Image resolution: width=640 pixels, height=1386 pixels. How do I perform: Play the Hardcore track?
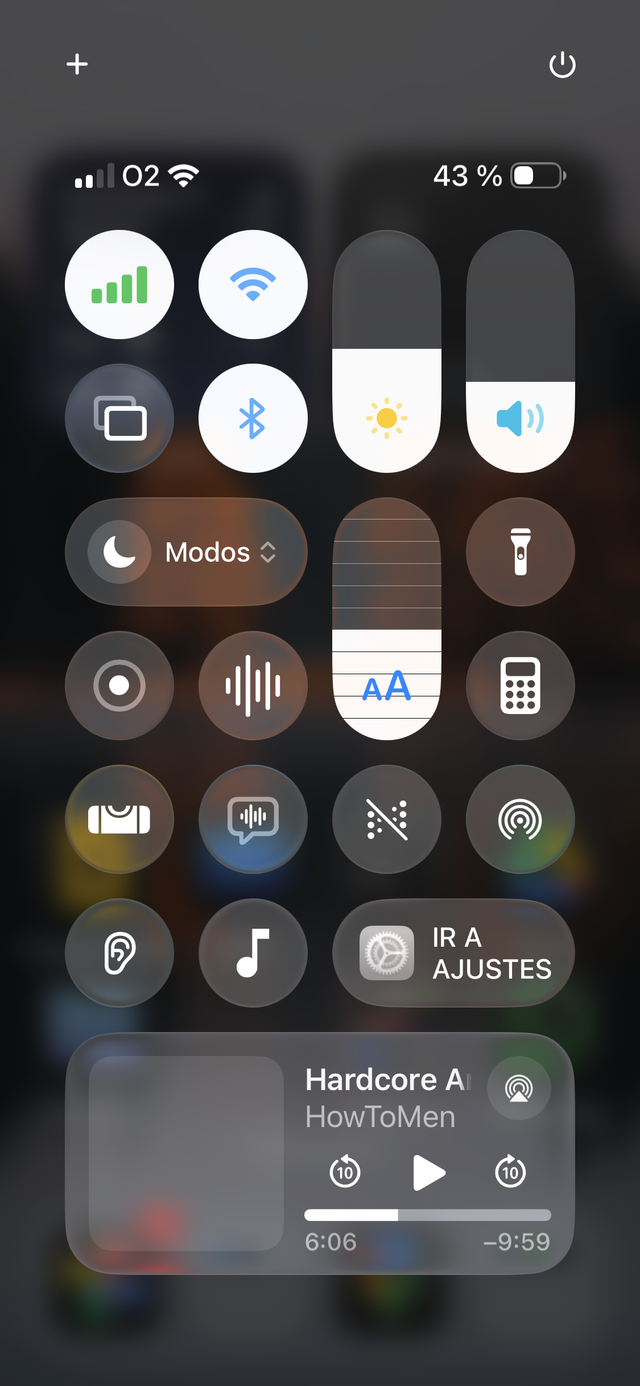click(428, 1172)
